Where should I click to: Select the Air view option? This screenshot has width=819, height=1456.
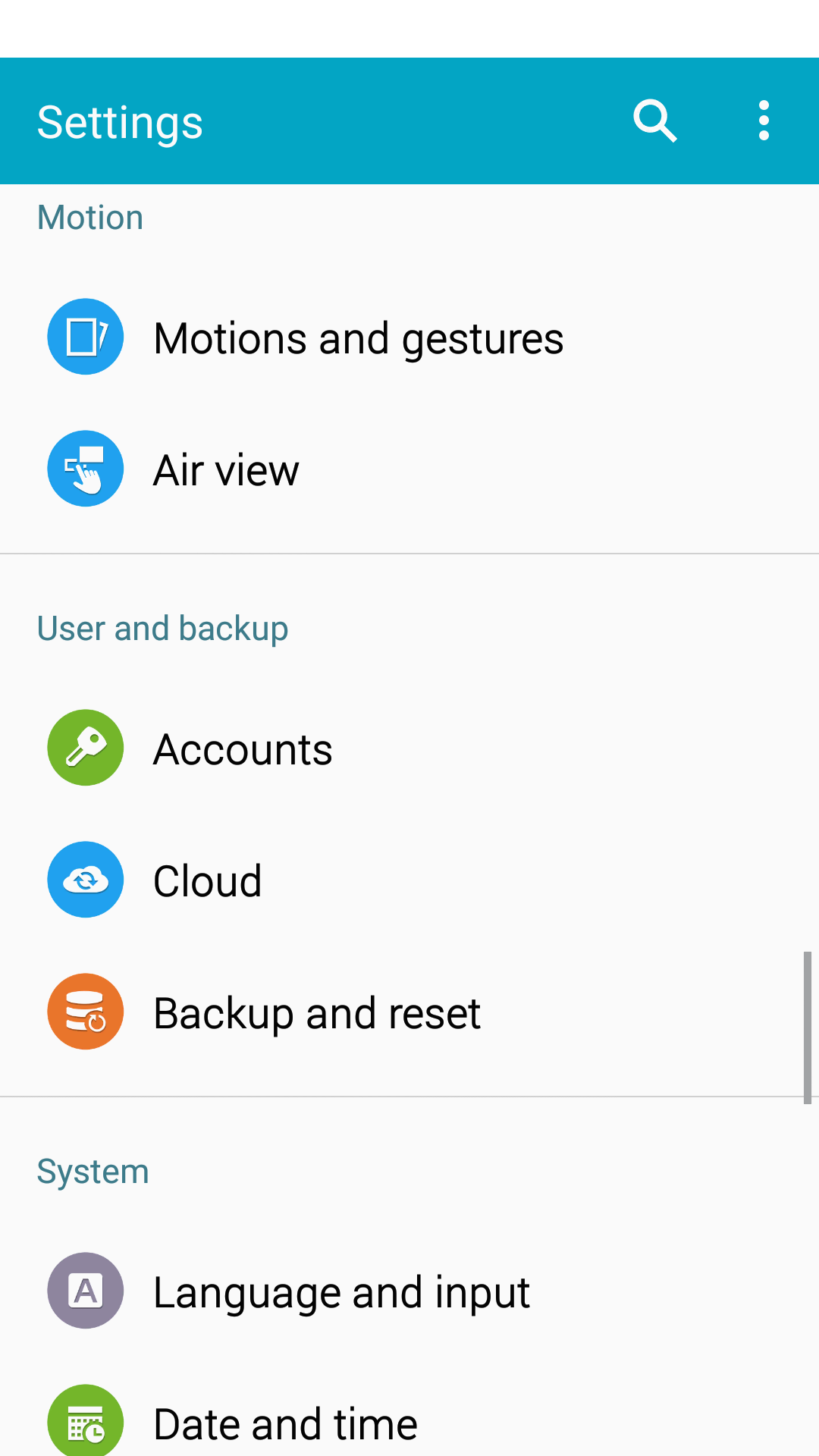point(409,469)
